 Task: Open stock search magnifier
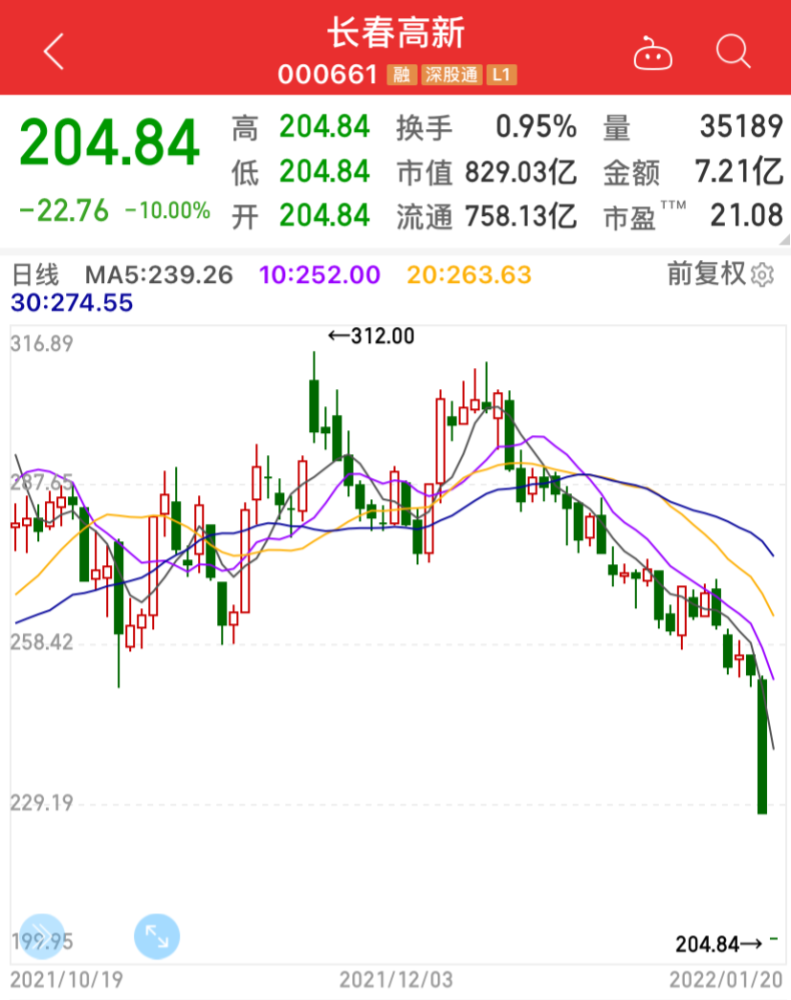(x=733, y=51)
